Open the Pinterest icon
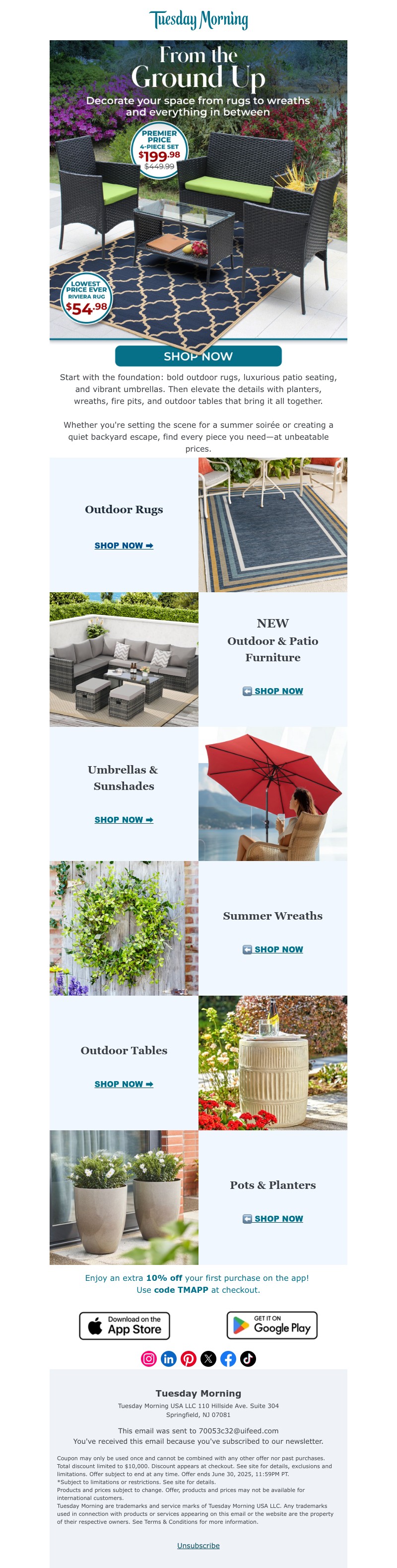 point(189,1359)
